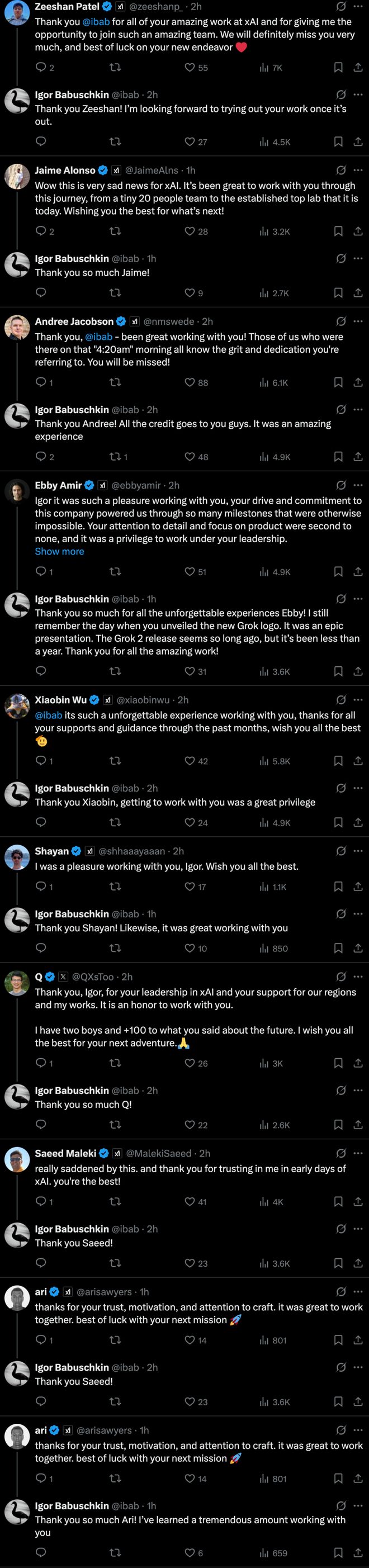The image size is (369, 1568).
Task: Share Shayan's post
Action: tap(358, 886)
